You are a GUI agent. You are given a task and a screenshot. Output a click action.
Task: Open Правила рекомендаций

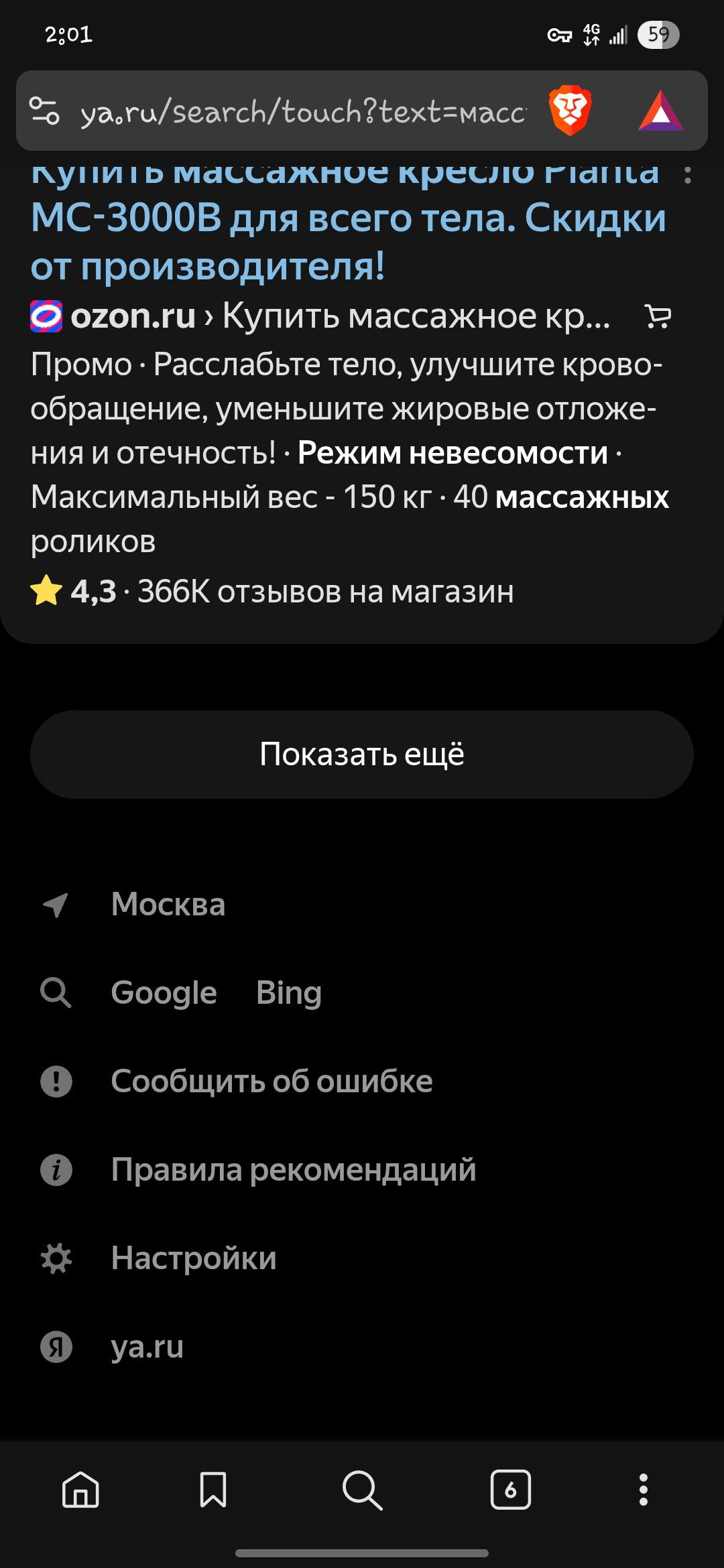pos(293,1170)
